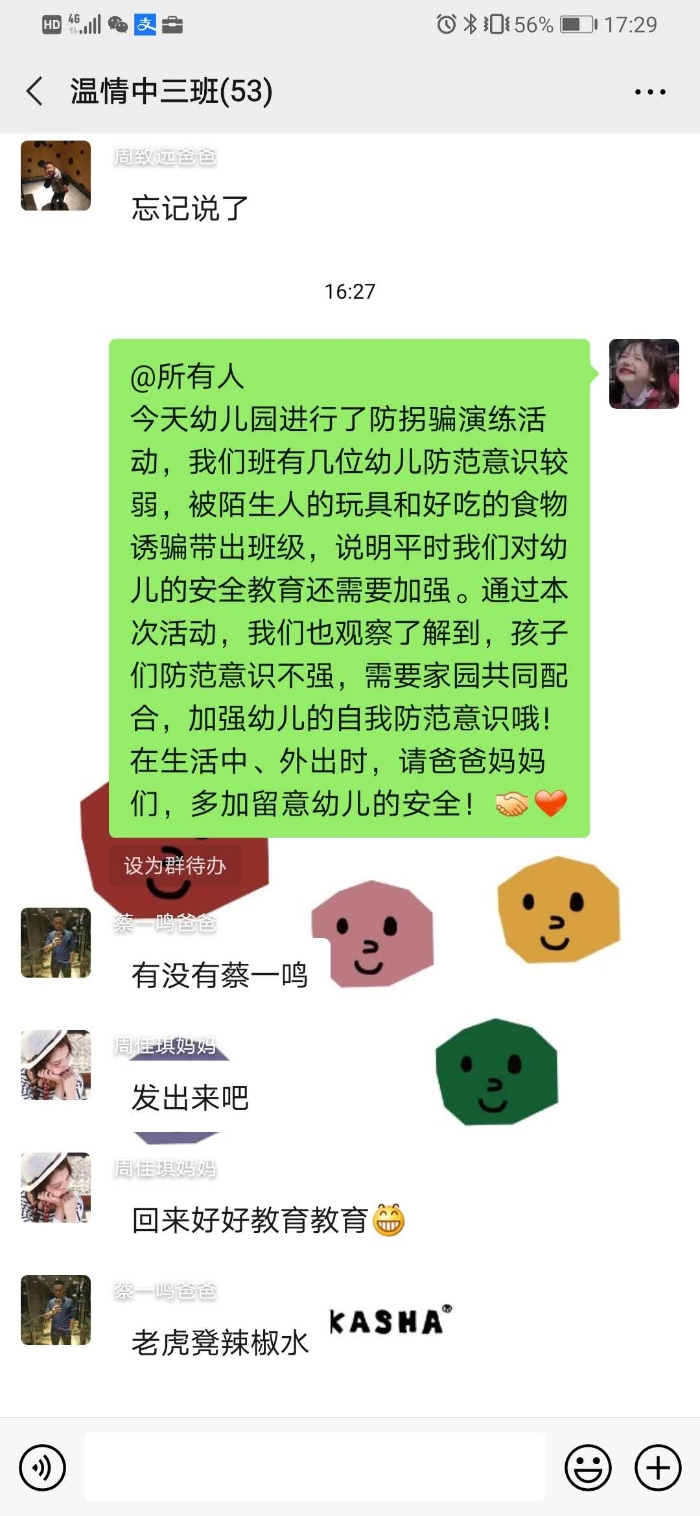Viewport: 700px width, 1516px height.
Task: Open the emoji sticker panel
Action: 588,1468
